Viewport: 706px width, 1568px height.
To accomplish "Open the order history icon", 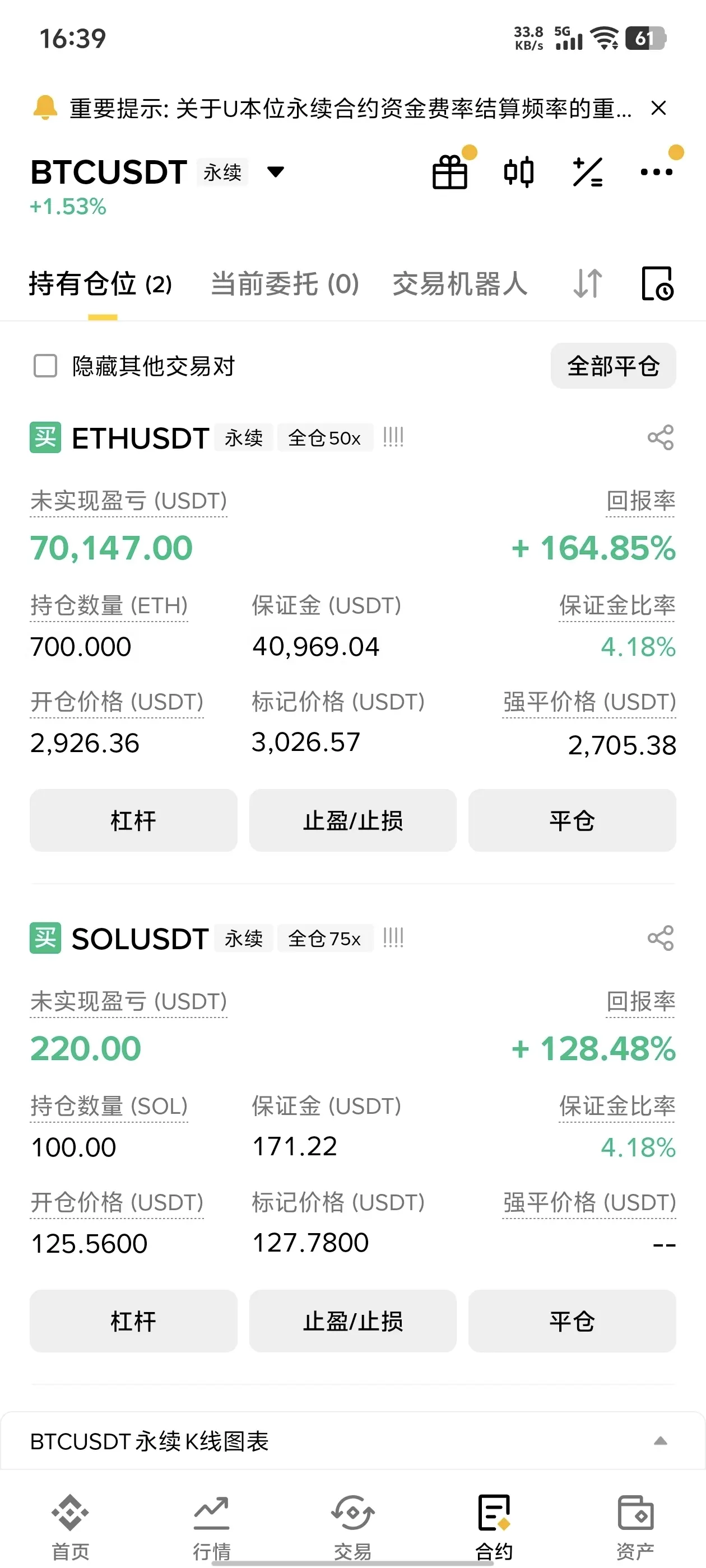I will point(658,284).
